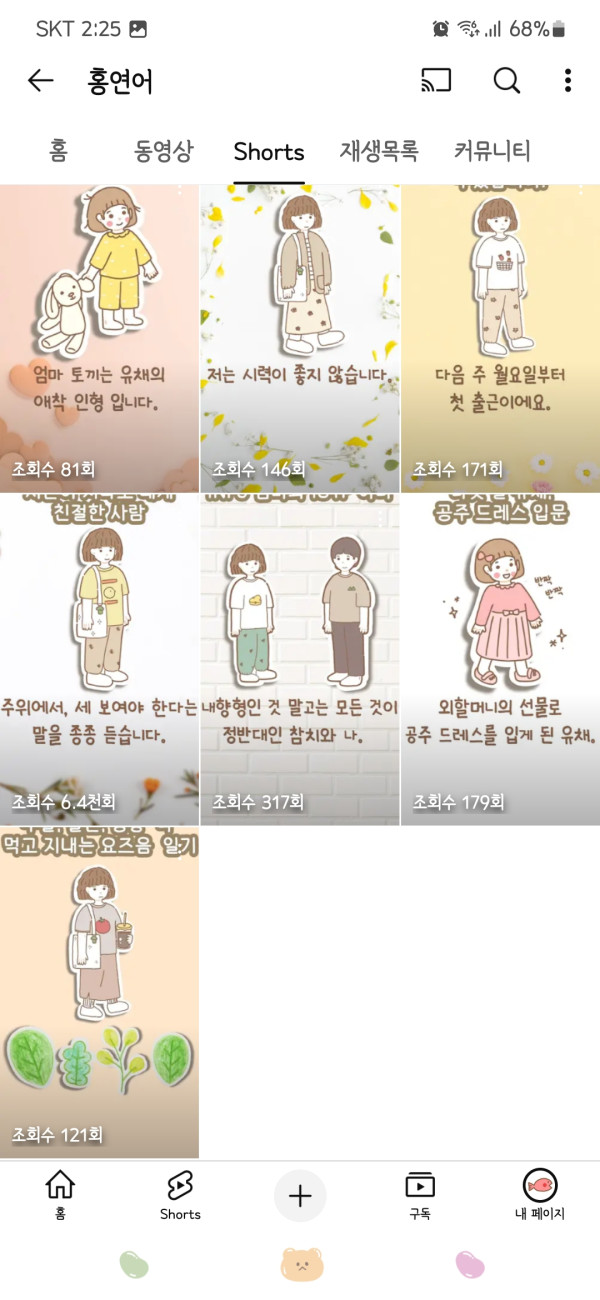This screenshot has height=1300, width=600.
Task: Switch to the 동영상 tab
Action: 163,151
